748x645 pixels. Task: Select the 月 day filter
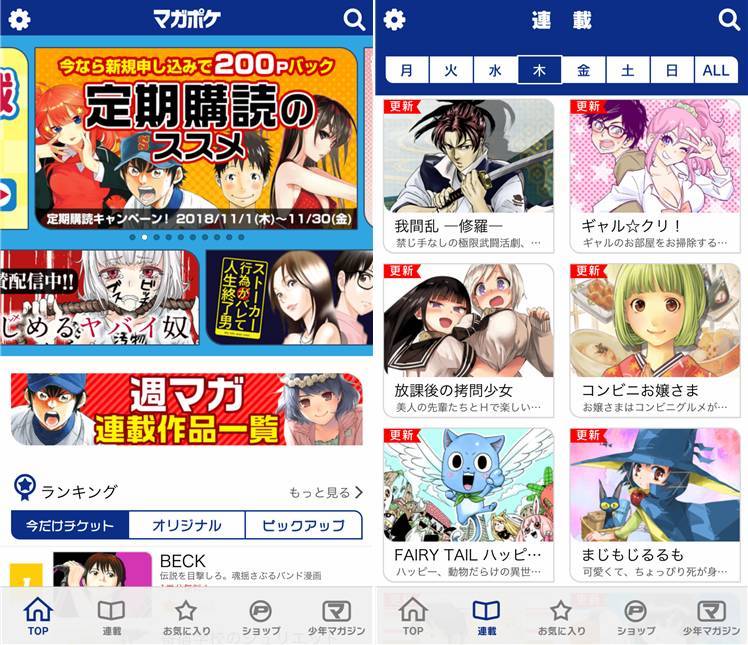coord(407,71)
